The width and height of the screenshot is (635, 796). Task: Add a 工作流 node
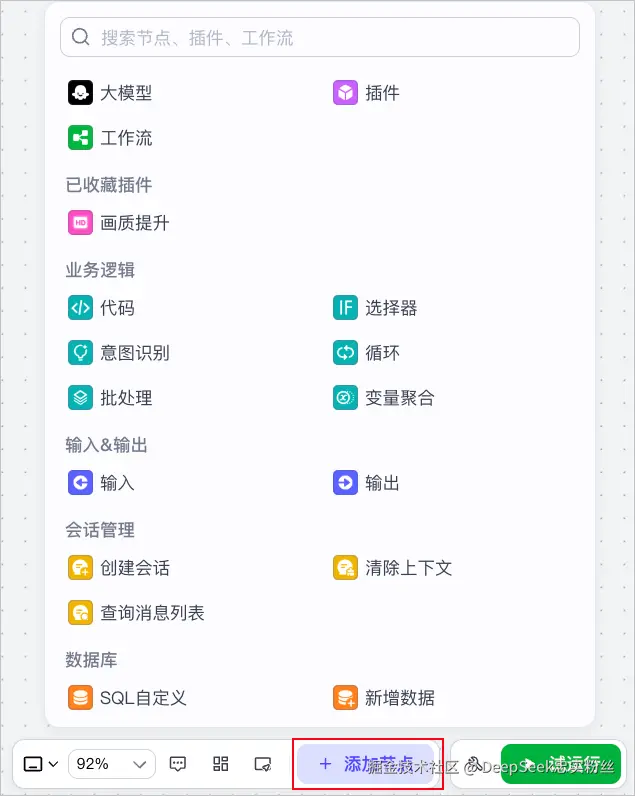click(110, 138)
